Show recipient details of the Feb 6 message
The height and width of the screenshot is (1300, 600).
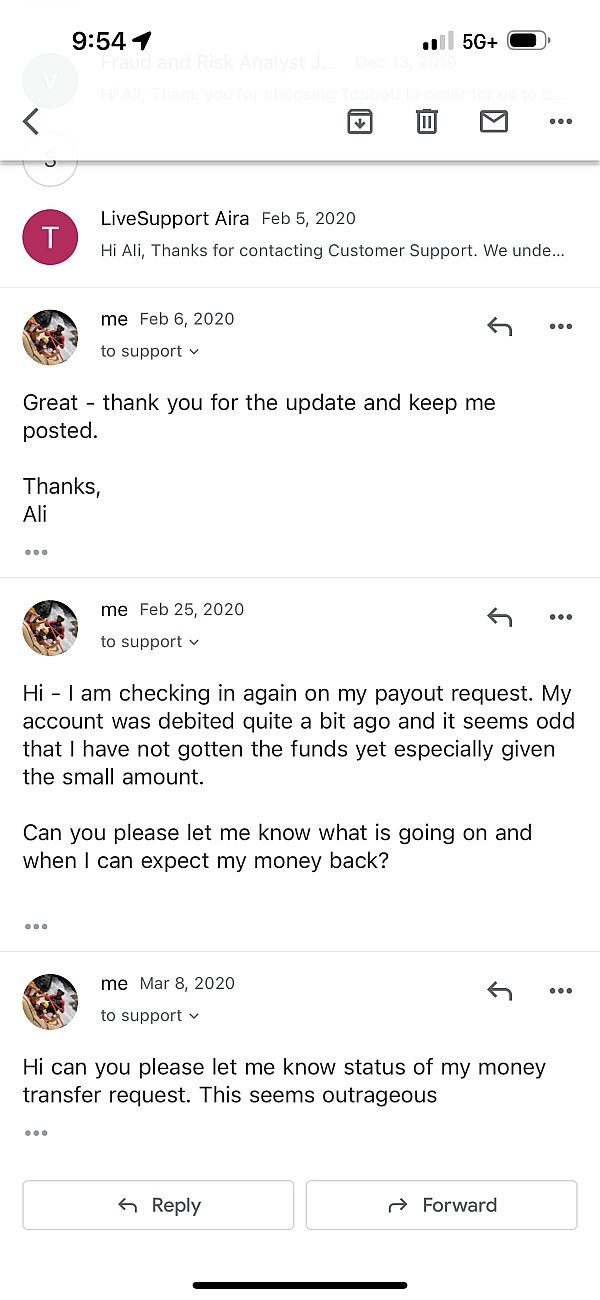[x=150, y=351]
